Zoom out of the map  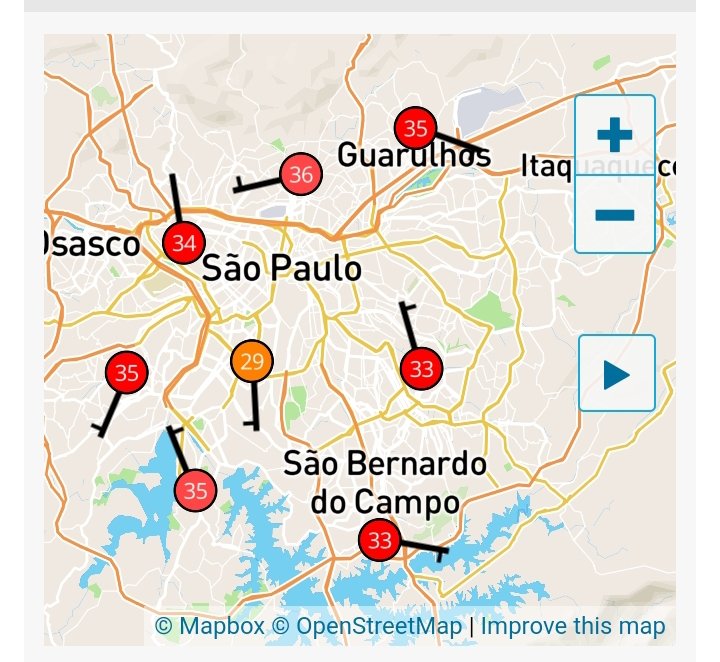click(615, 214)
